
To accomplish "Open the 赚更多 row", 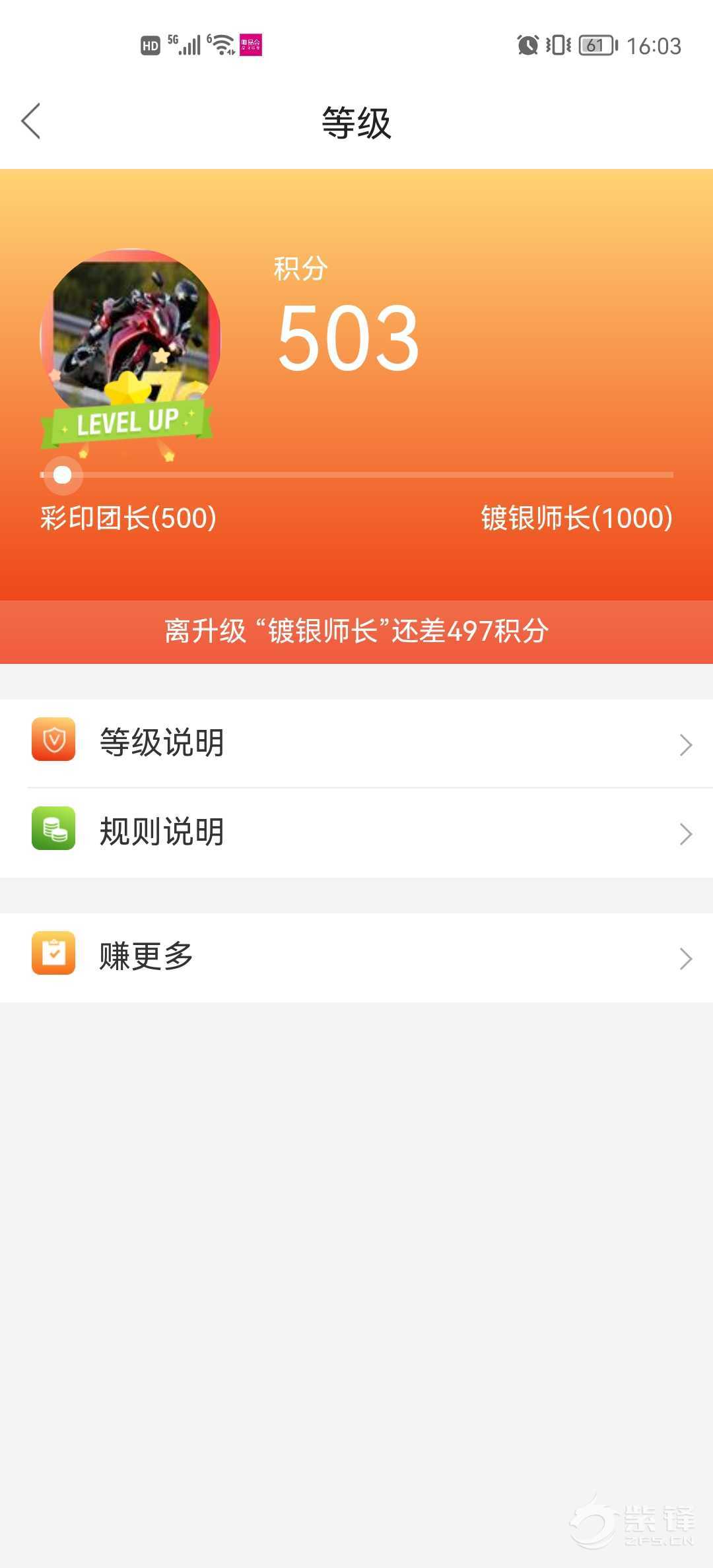I will tap(356, 957).
